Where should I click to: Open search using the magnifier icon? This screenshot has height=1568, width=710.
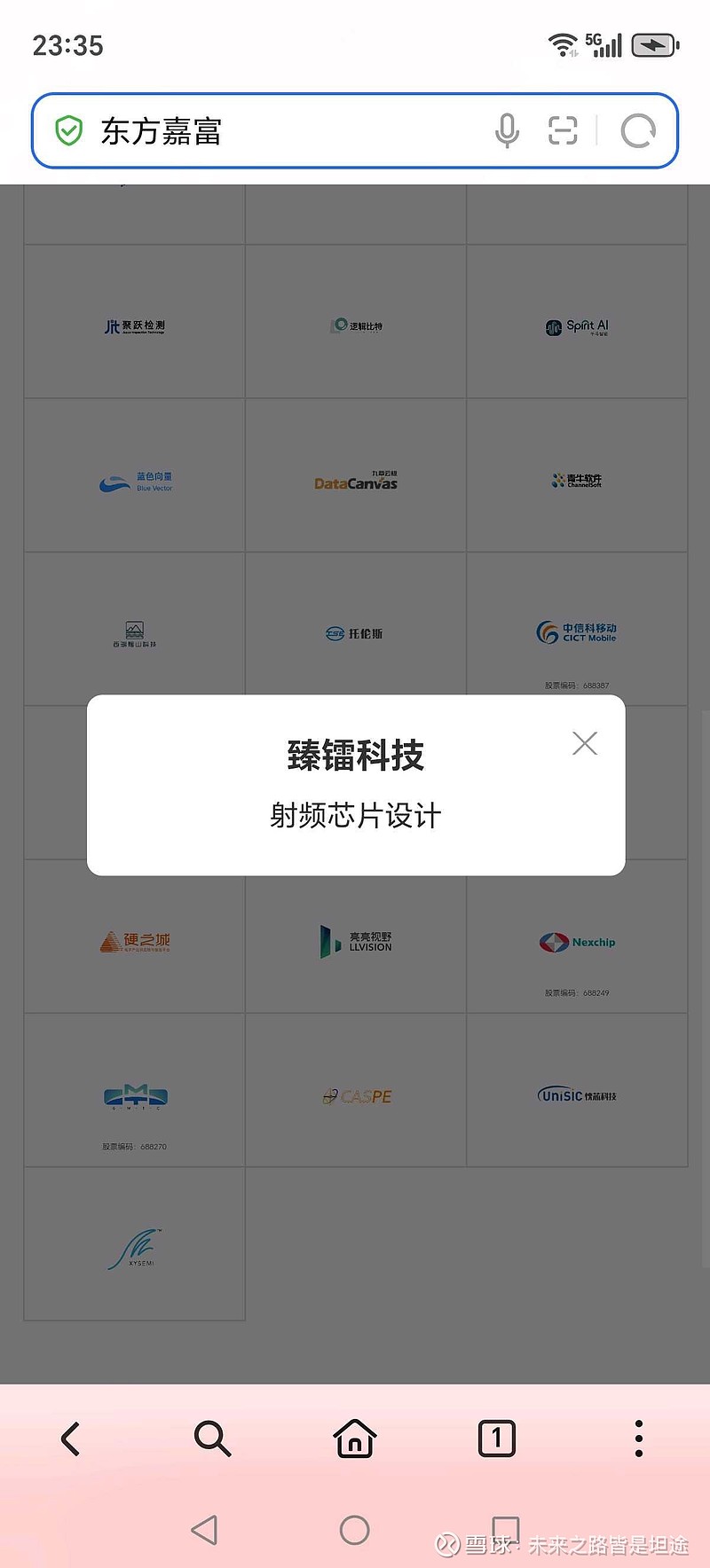[x=212, y=1439]
